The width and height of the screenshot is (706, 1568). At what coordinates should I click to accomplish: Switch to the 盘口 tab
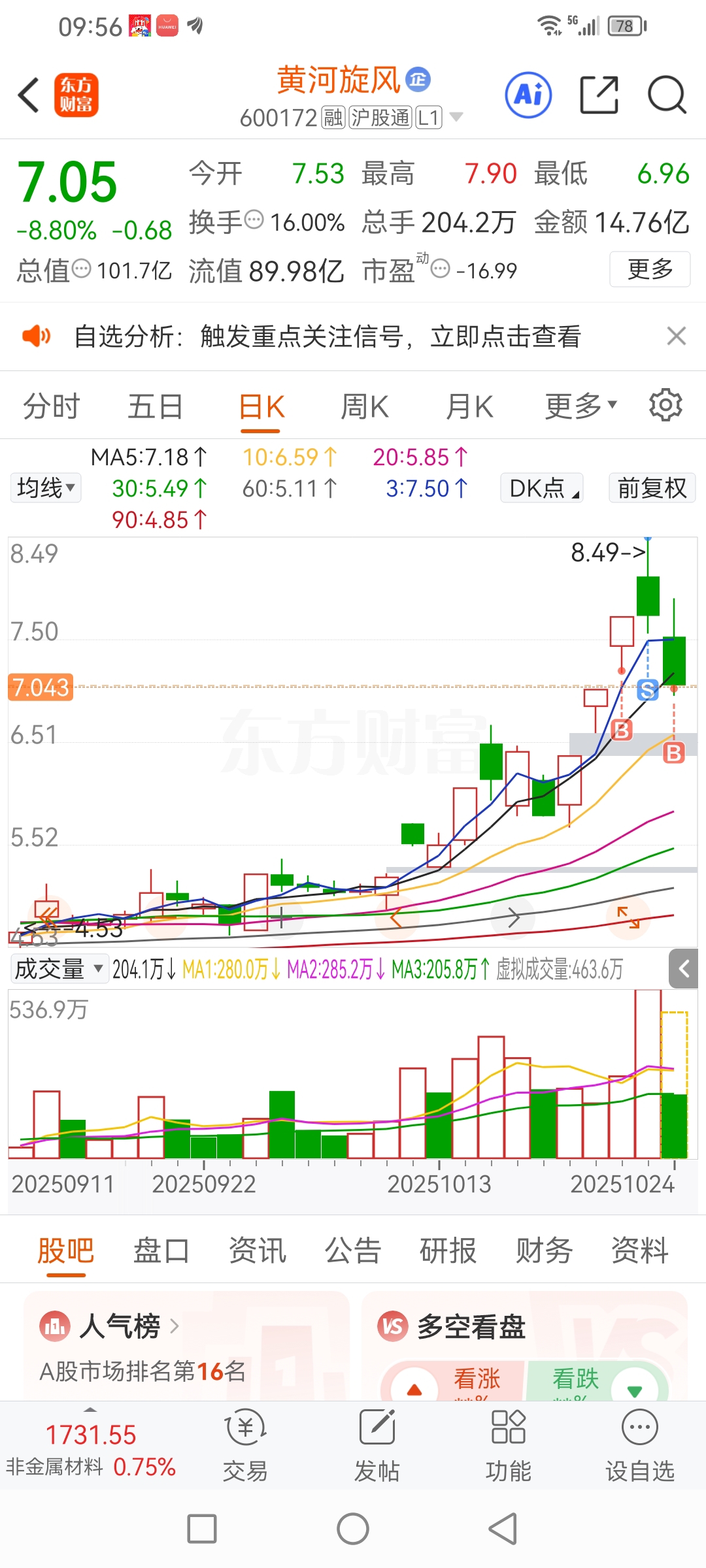click(x=161, y=1251)
